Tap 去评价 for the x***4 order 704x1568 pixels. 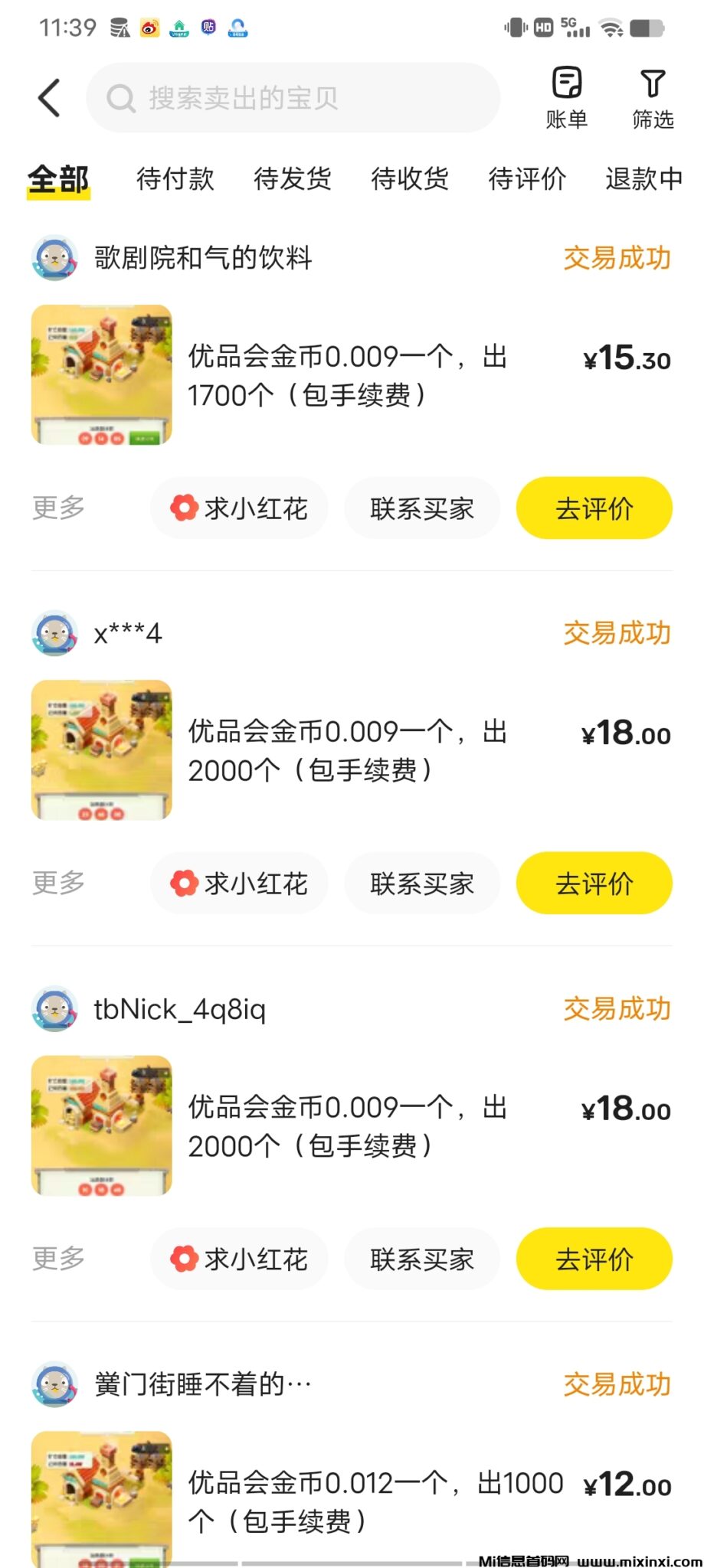point(594,884)
